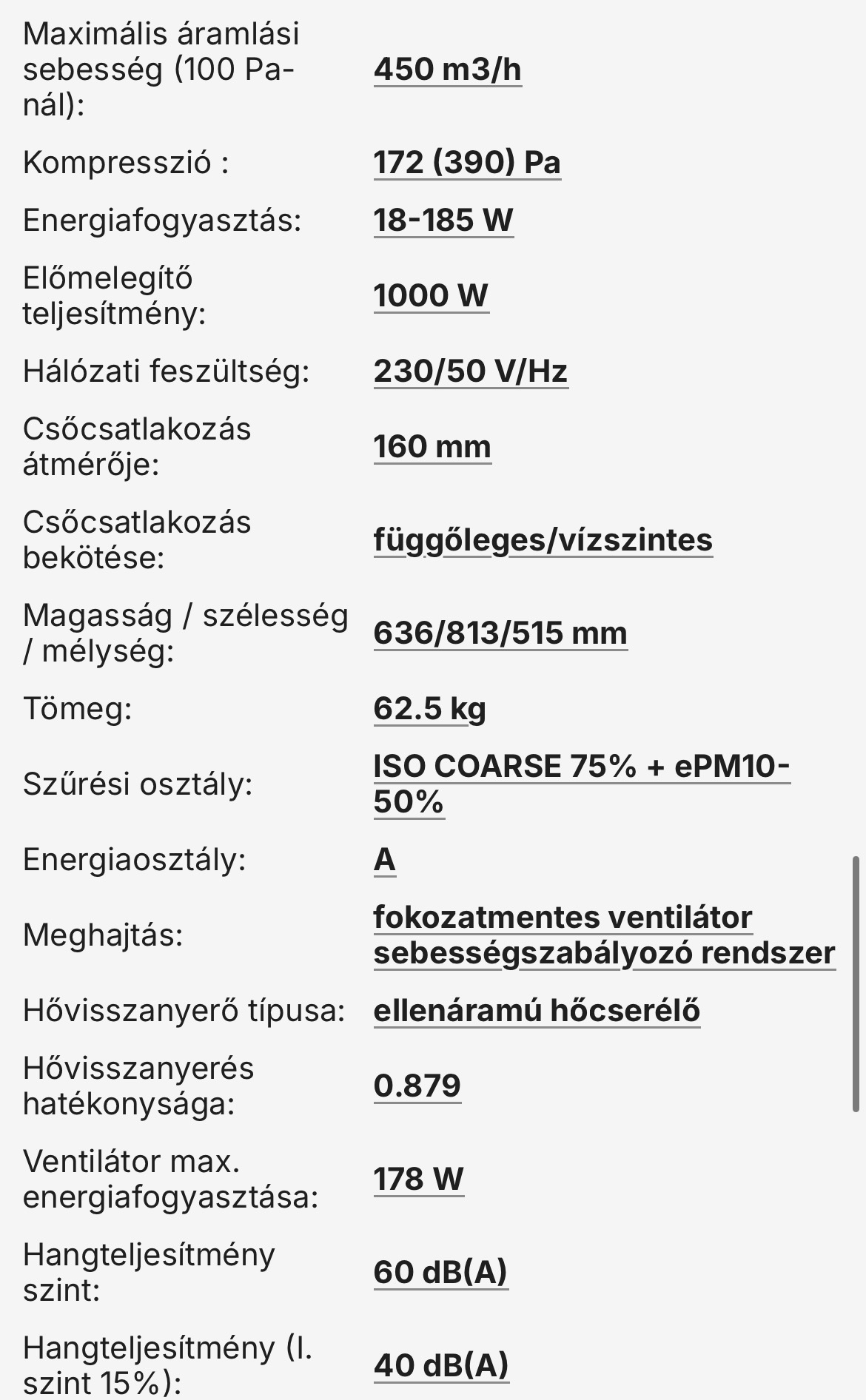The image size is (866, 1400).
Task: Select the energy class A link
Action: [x=384, y=860]
